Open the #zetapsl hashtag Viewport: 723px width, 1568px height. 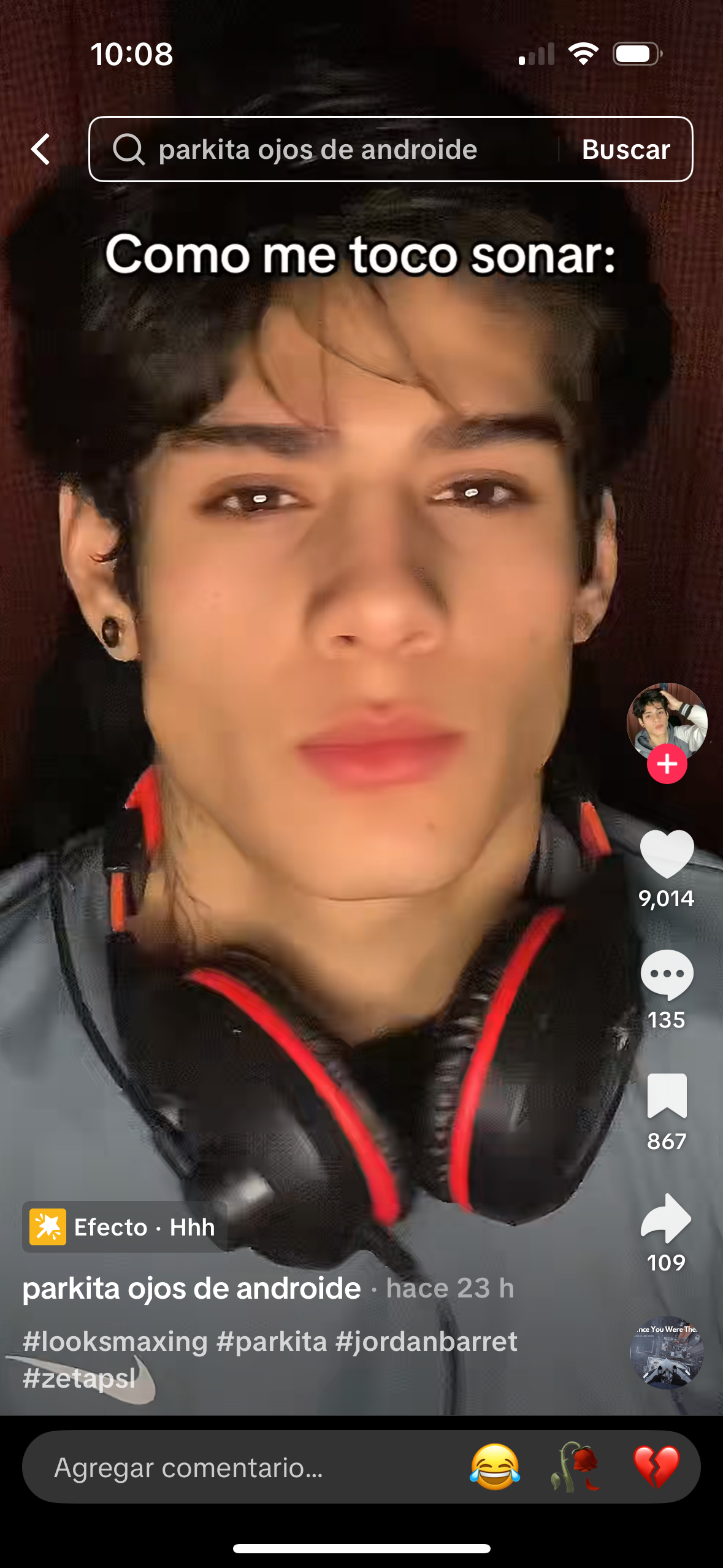(79, 1378)
